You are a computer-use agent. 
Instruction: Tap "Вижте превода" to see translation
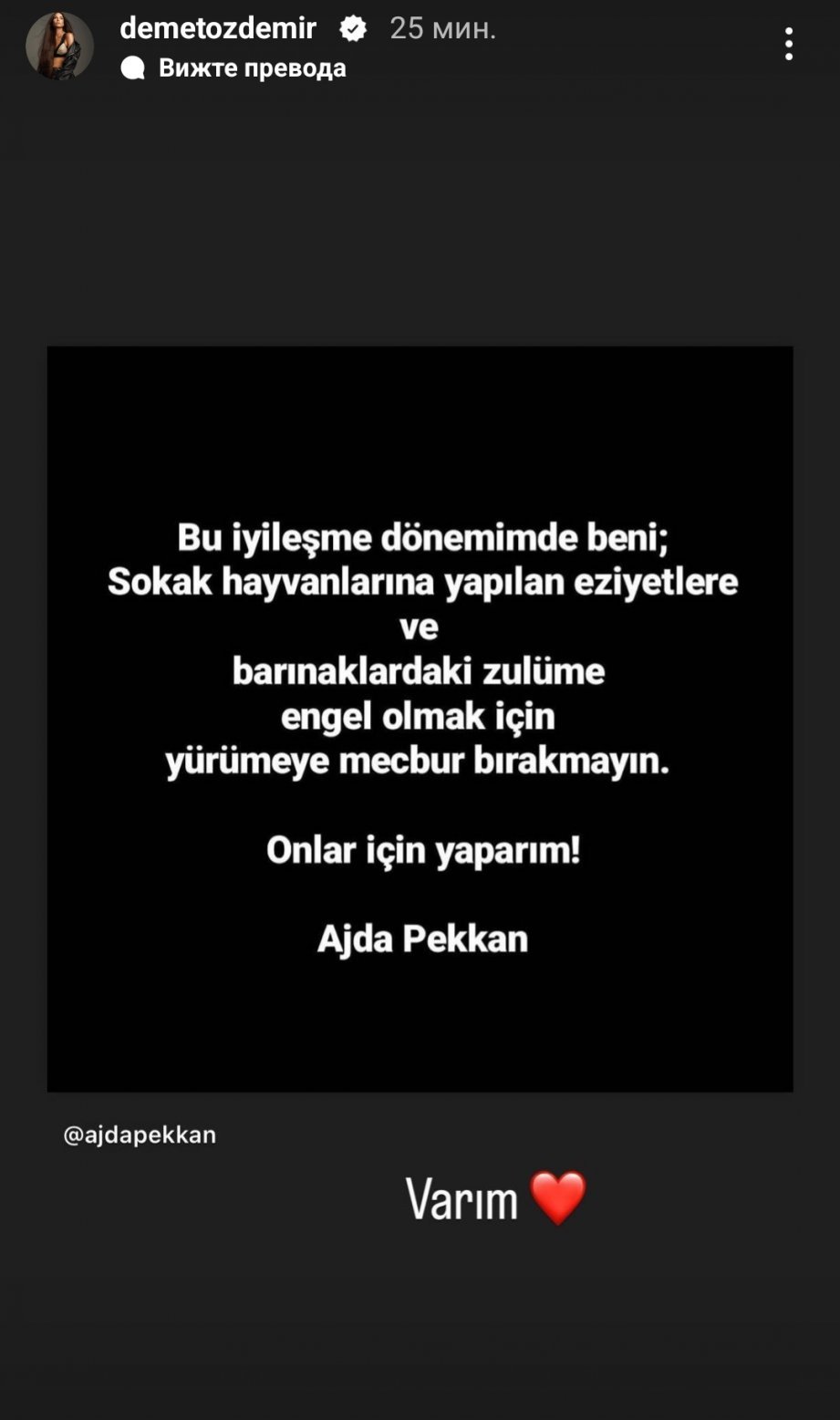pos(252,68)
